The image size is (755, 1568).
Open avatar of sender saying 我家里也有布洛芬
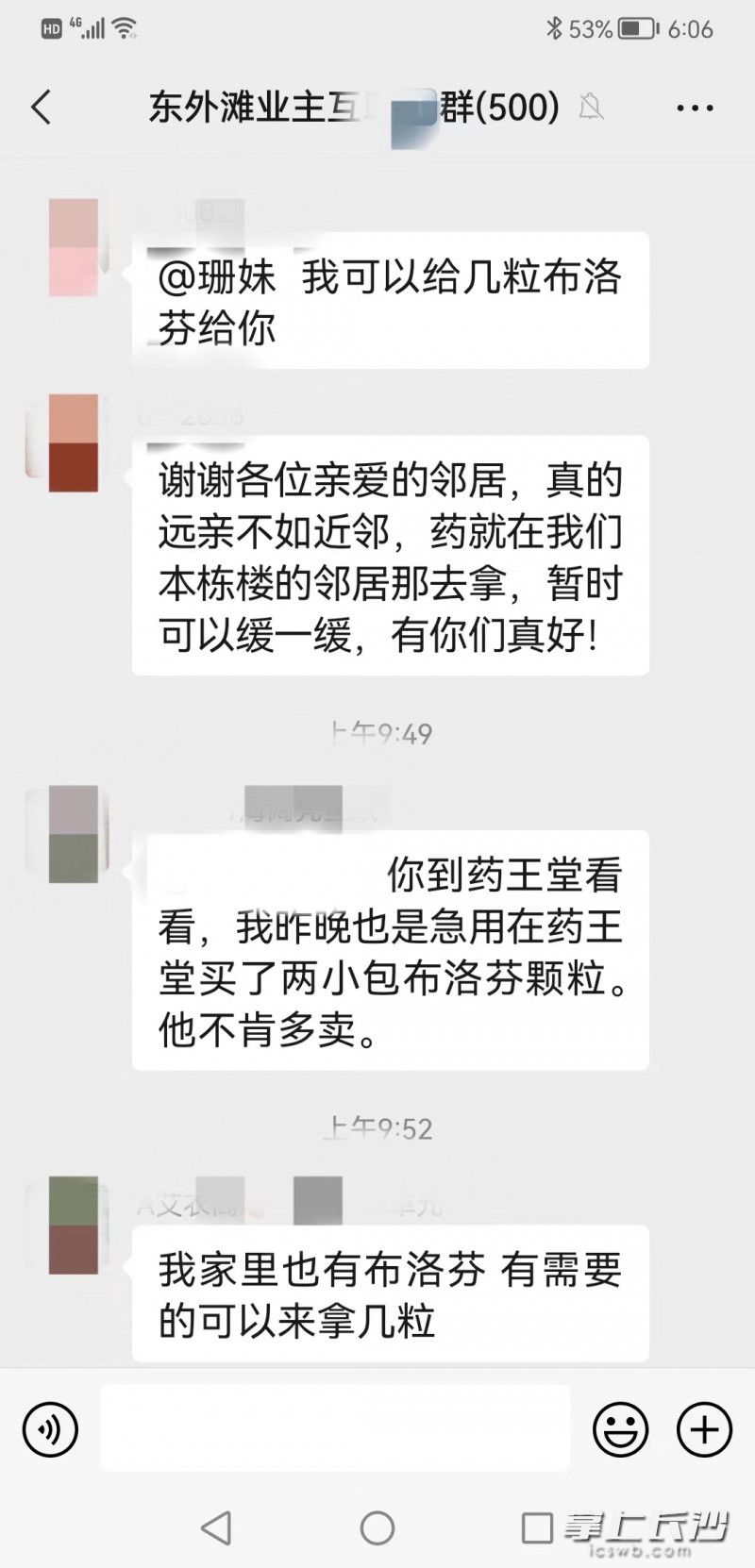[x=74, y=1225]
